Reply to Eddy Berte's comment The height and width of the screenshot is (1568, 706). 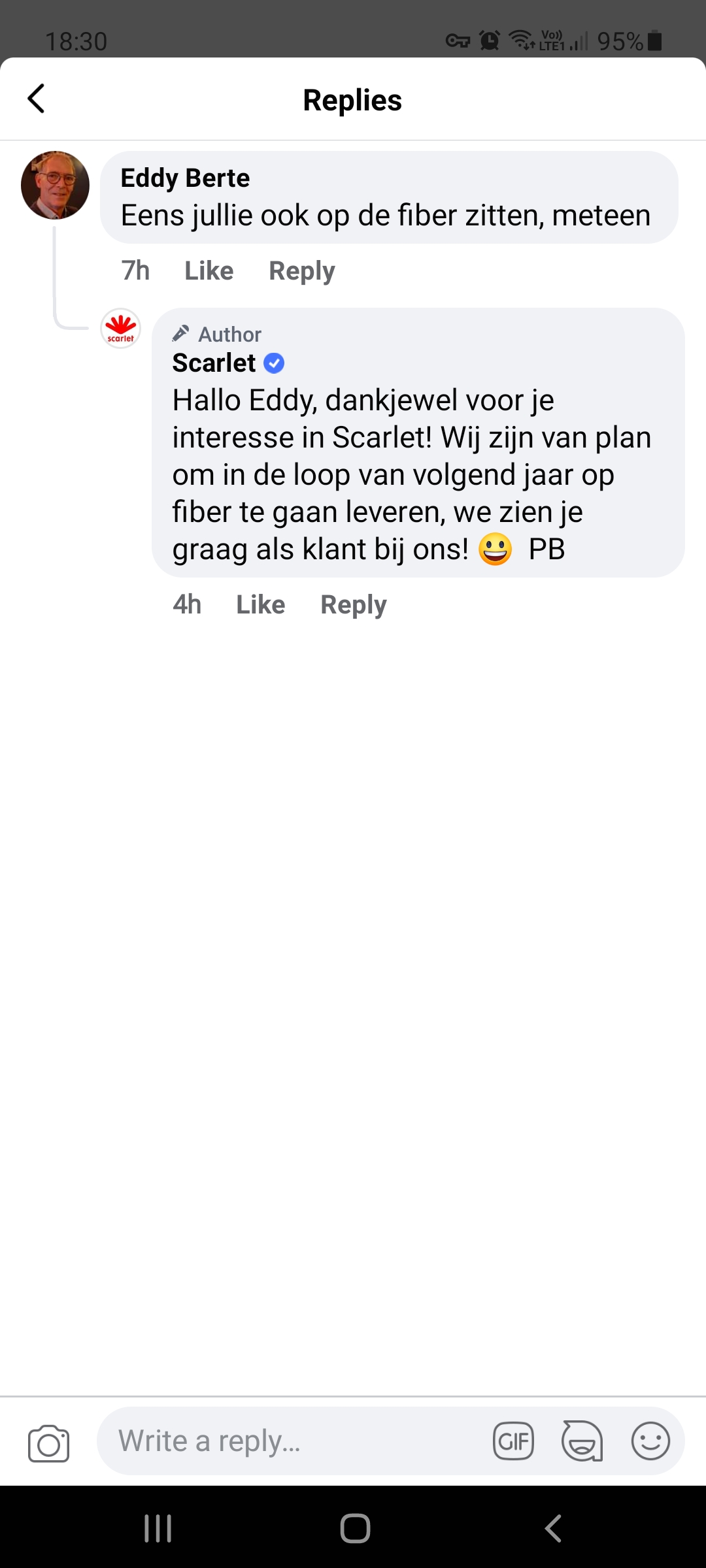301,270
